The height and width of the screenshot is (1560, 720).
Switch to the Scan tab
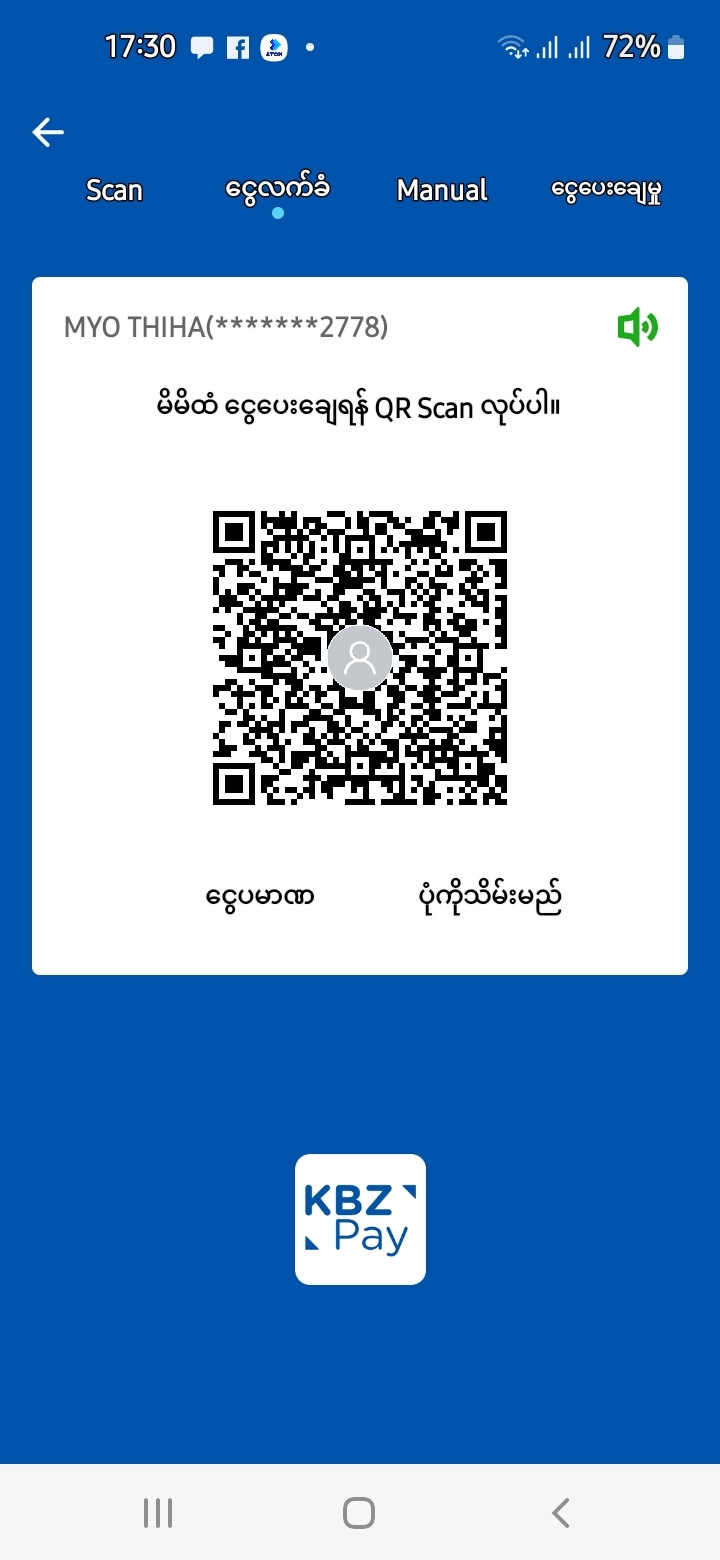coord(114,190)
